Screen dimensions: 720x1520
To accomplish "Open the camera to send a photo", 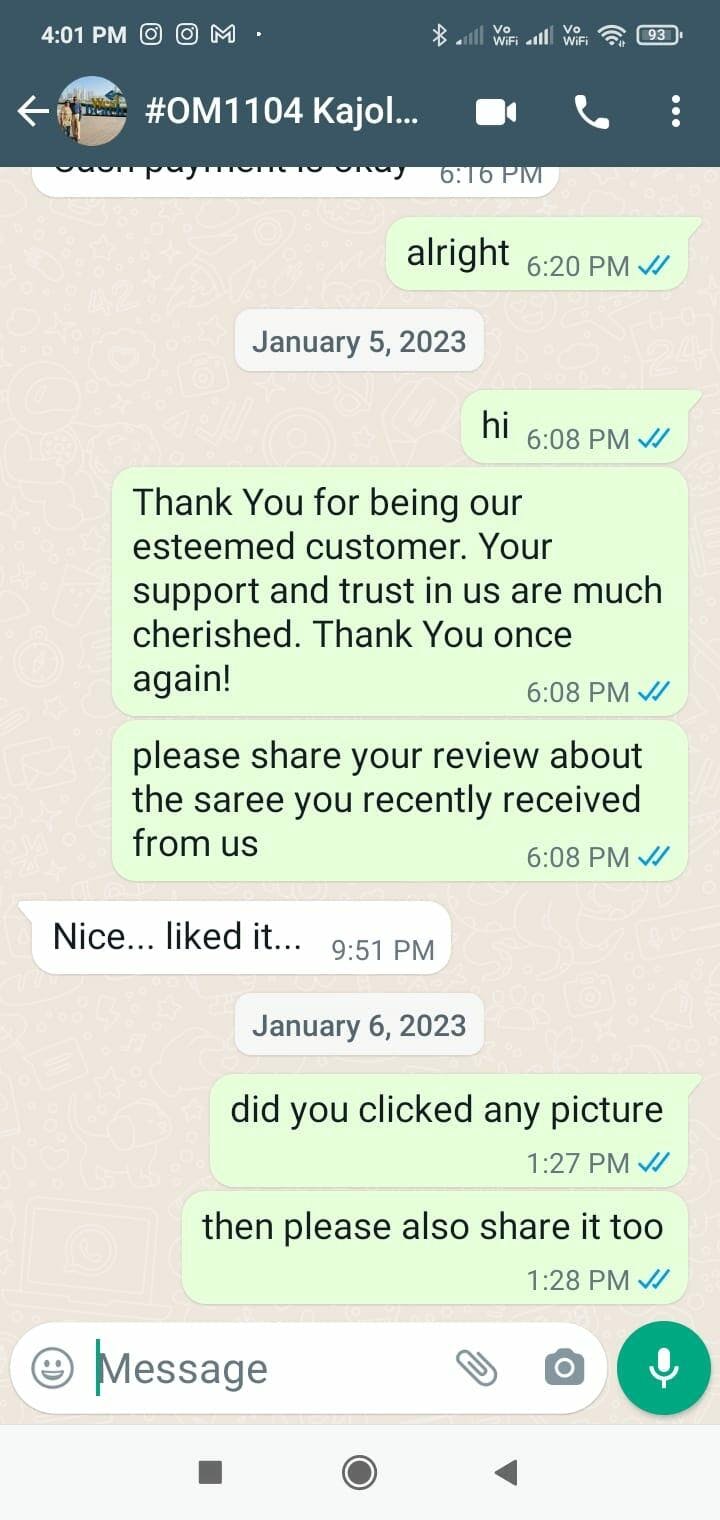I will point(564,1367).
